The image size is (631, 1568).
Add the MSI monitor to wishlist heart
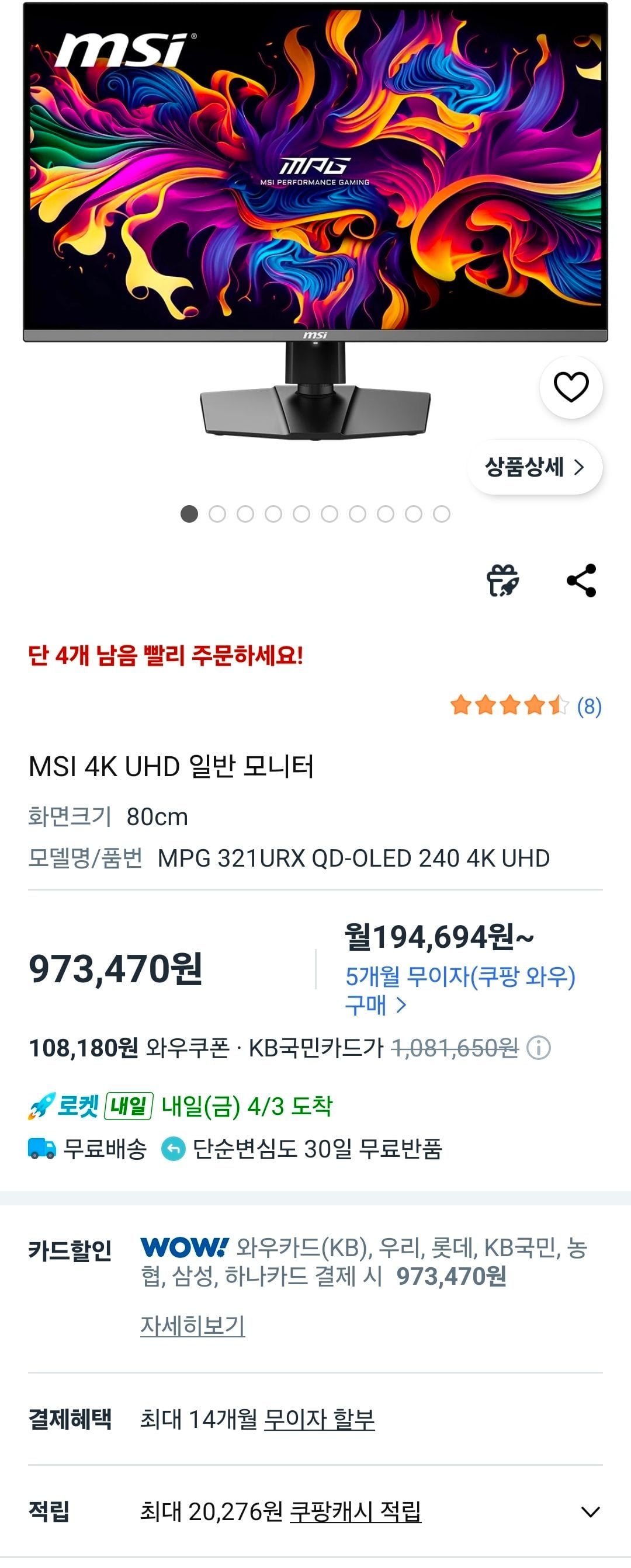[x=571, y=387]
